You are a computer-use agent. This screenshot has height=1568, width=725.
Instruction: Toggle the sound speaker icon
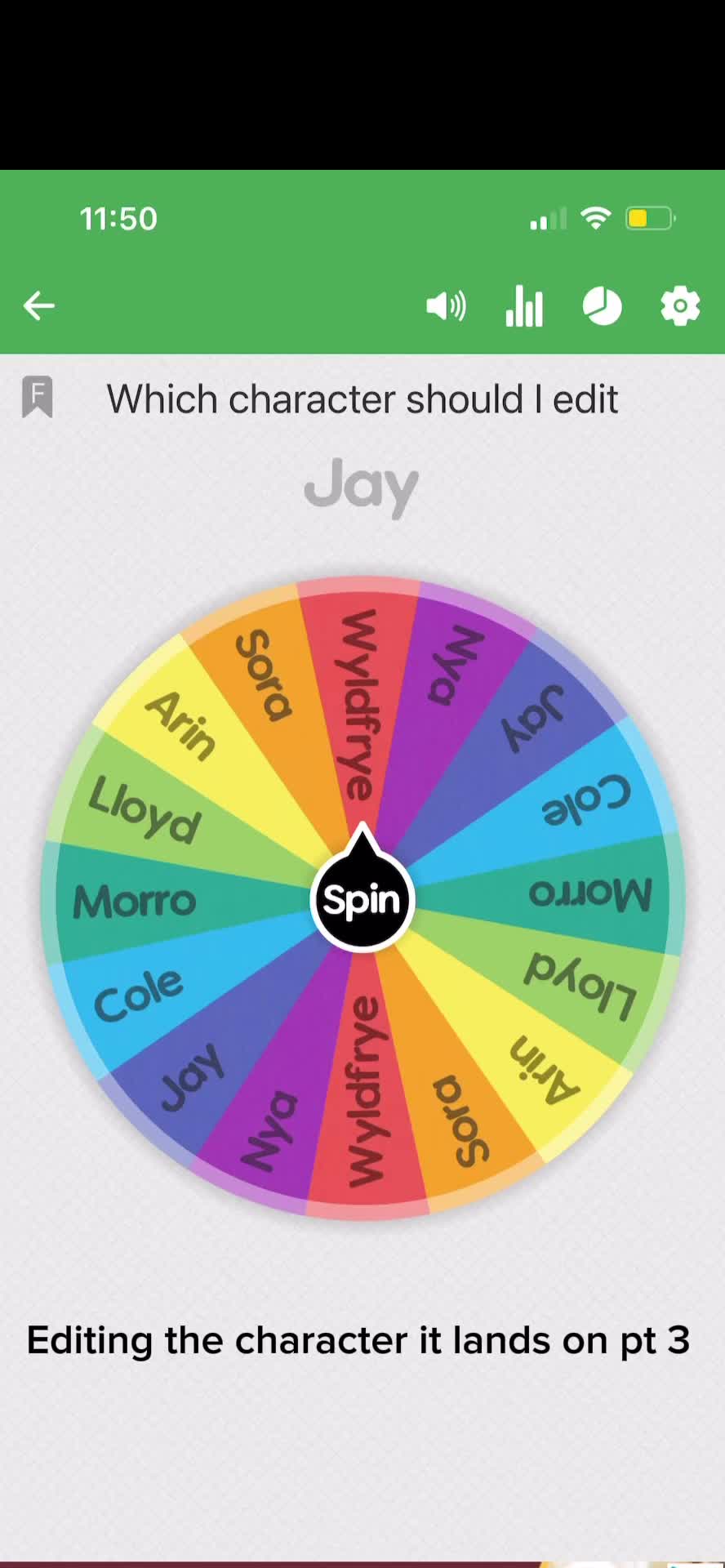pyautogui.click(x=446, y=306)
